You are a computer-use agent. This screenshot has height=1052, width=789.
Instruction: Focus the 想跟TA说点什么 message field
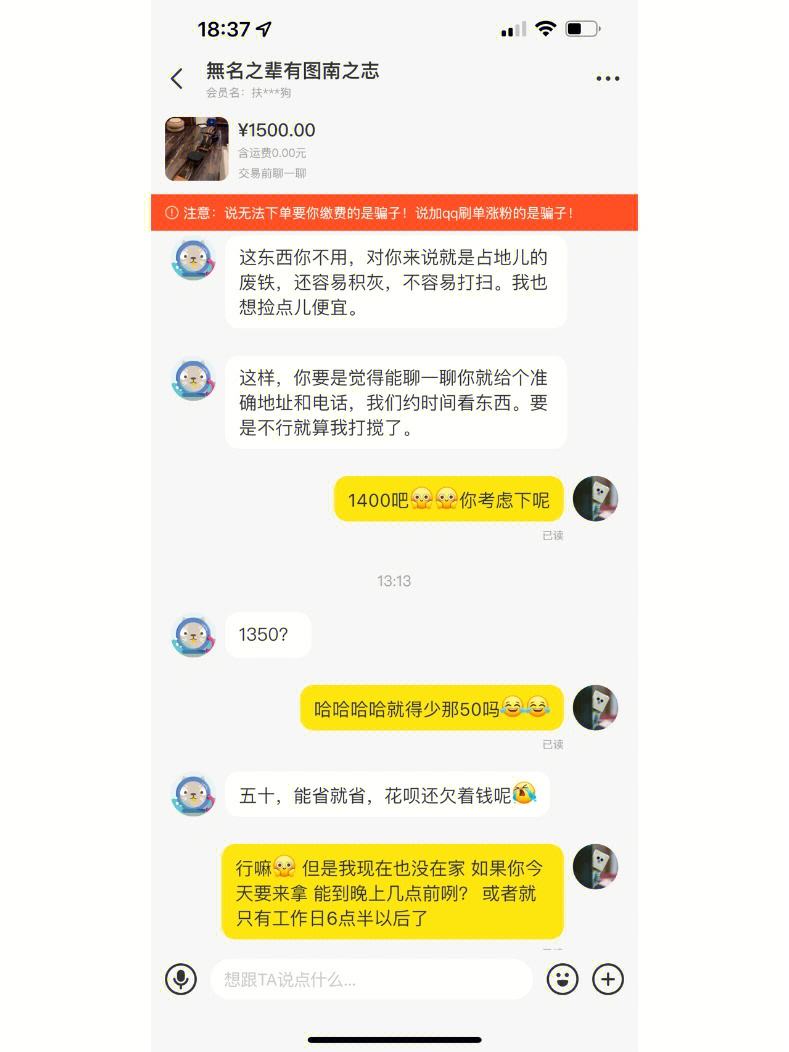point(370,980)
